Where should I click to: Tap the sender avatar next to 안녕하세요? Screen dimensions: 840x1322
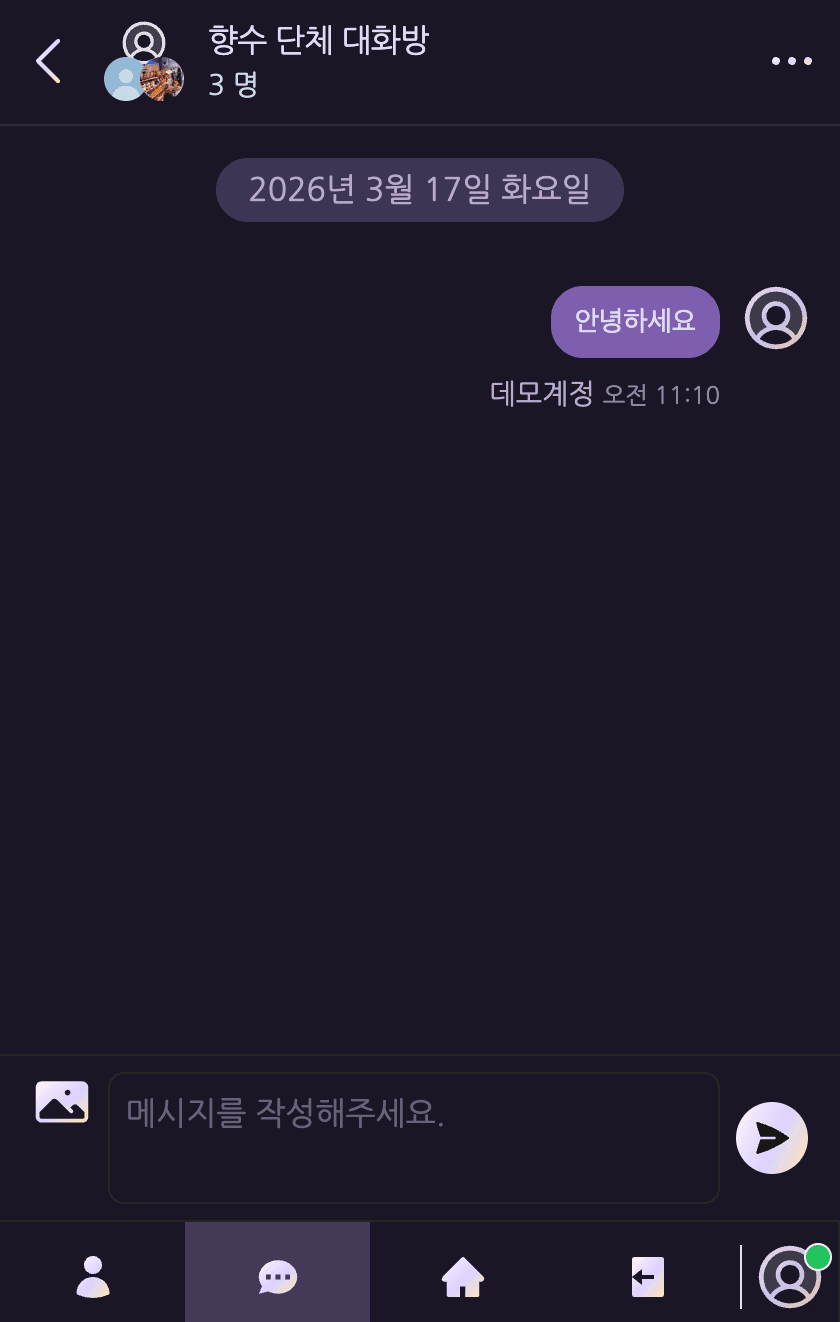776,318
